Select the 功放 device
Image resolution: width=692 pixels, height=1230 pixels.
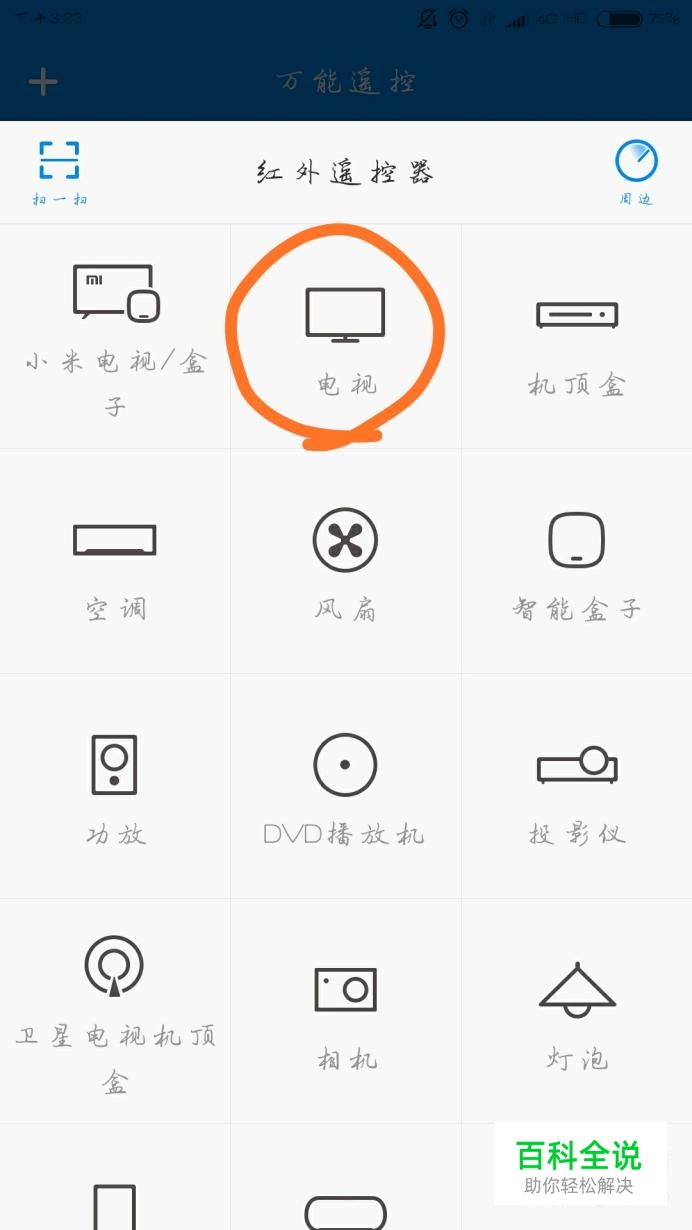(115, 786)
